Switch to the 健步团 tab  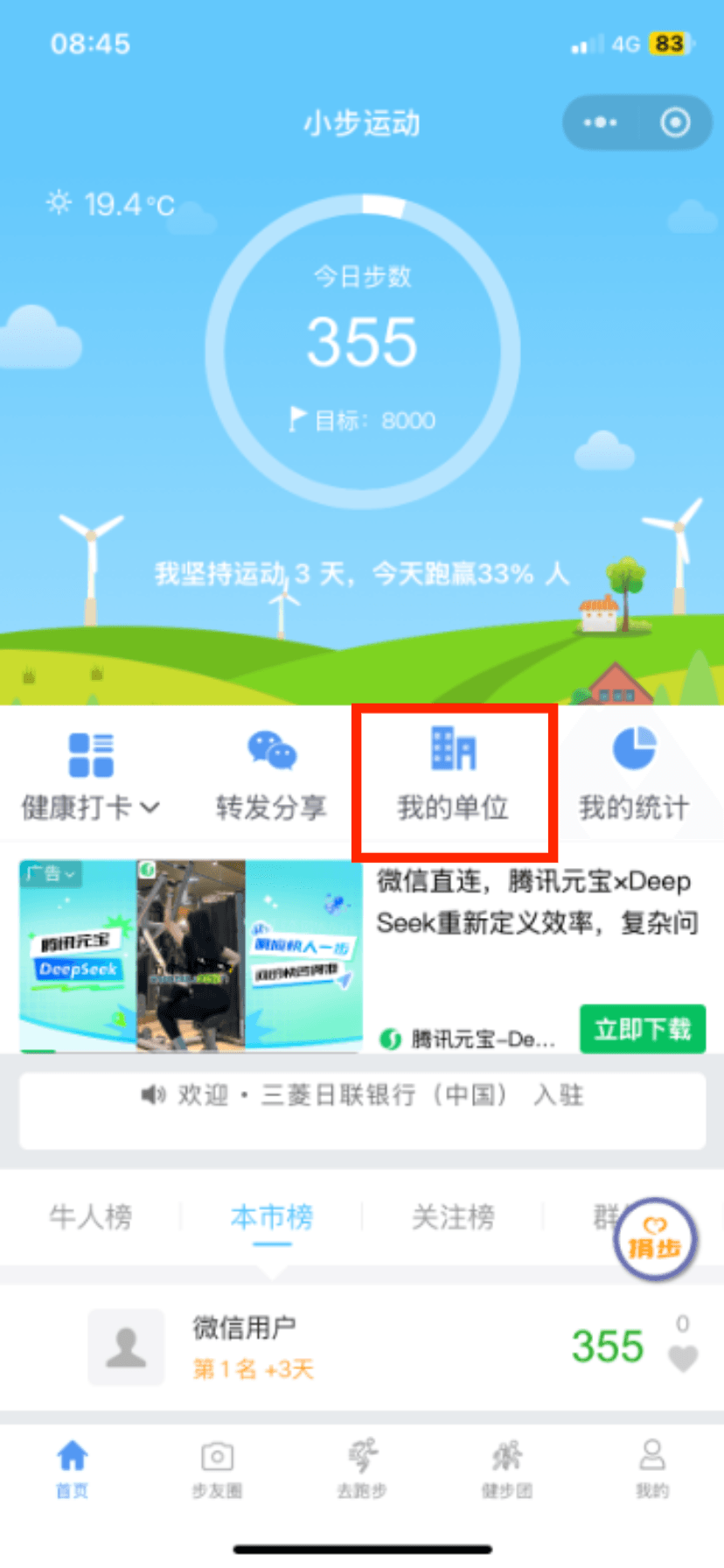[507, 1468]
